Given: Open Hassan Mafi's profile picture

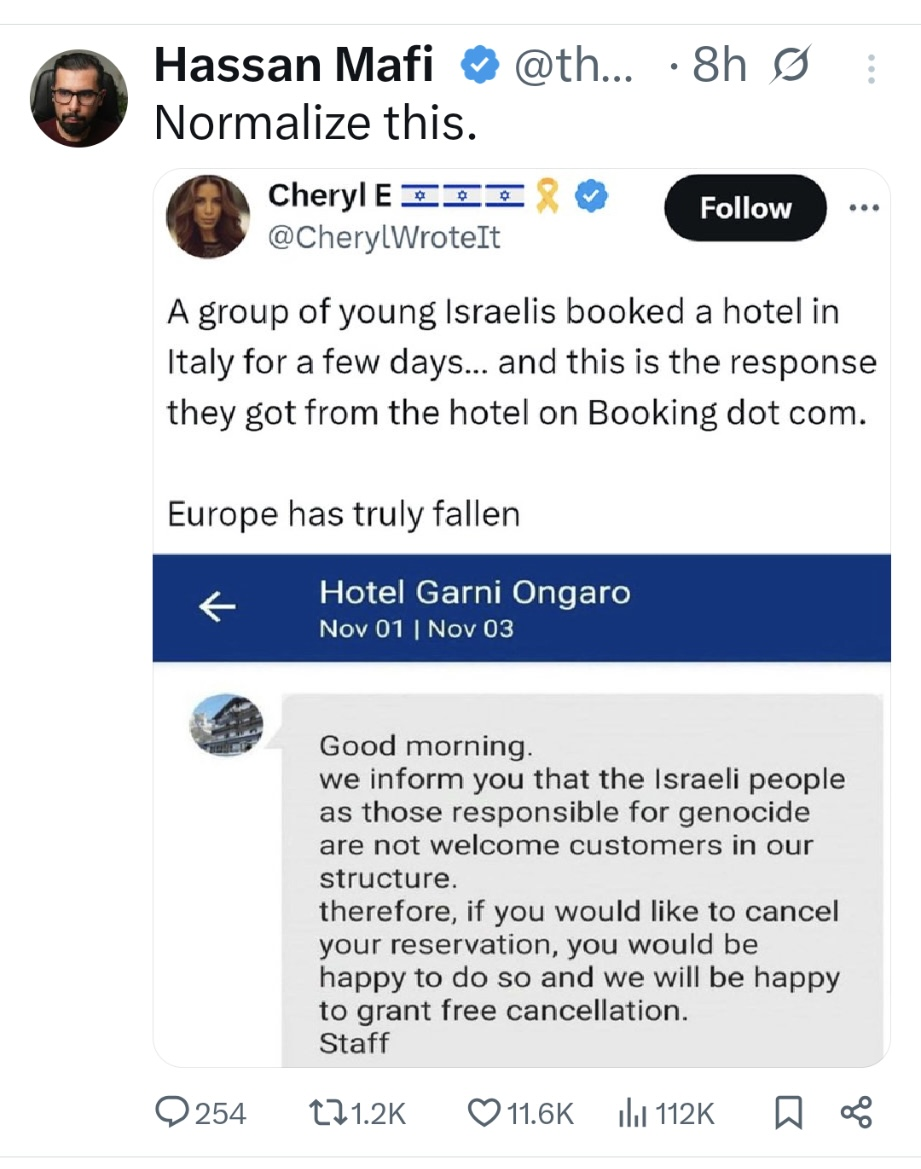Looking at the screenshot, I should (x=80, y=98).
